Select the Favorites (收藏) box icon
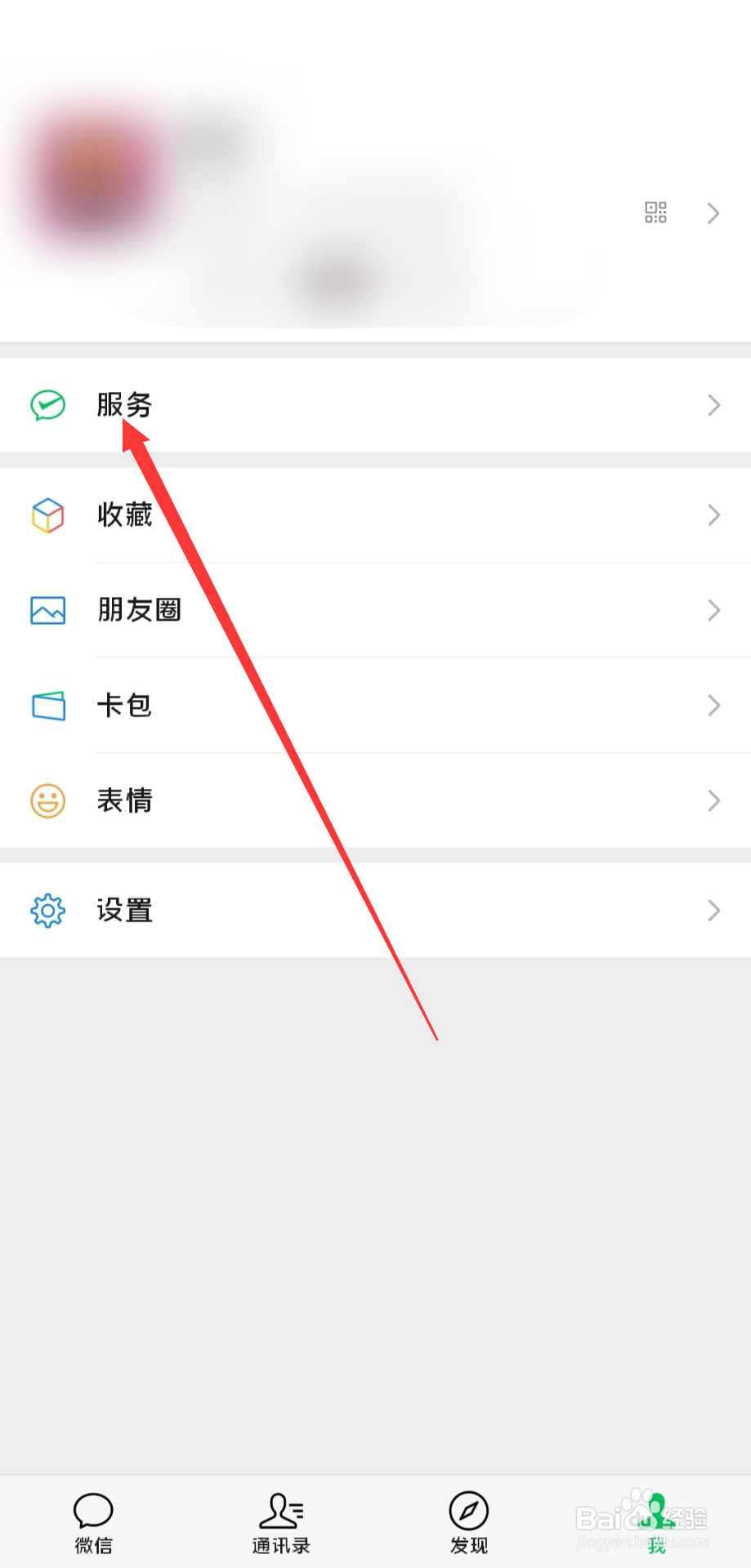Viewport: 751px width, 1568px height. (47, 515)
